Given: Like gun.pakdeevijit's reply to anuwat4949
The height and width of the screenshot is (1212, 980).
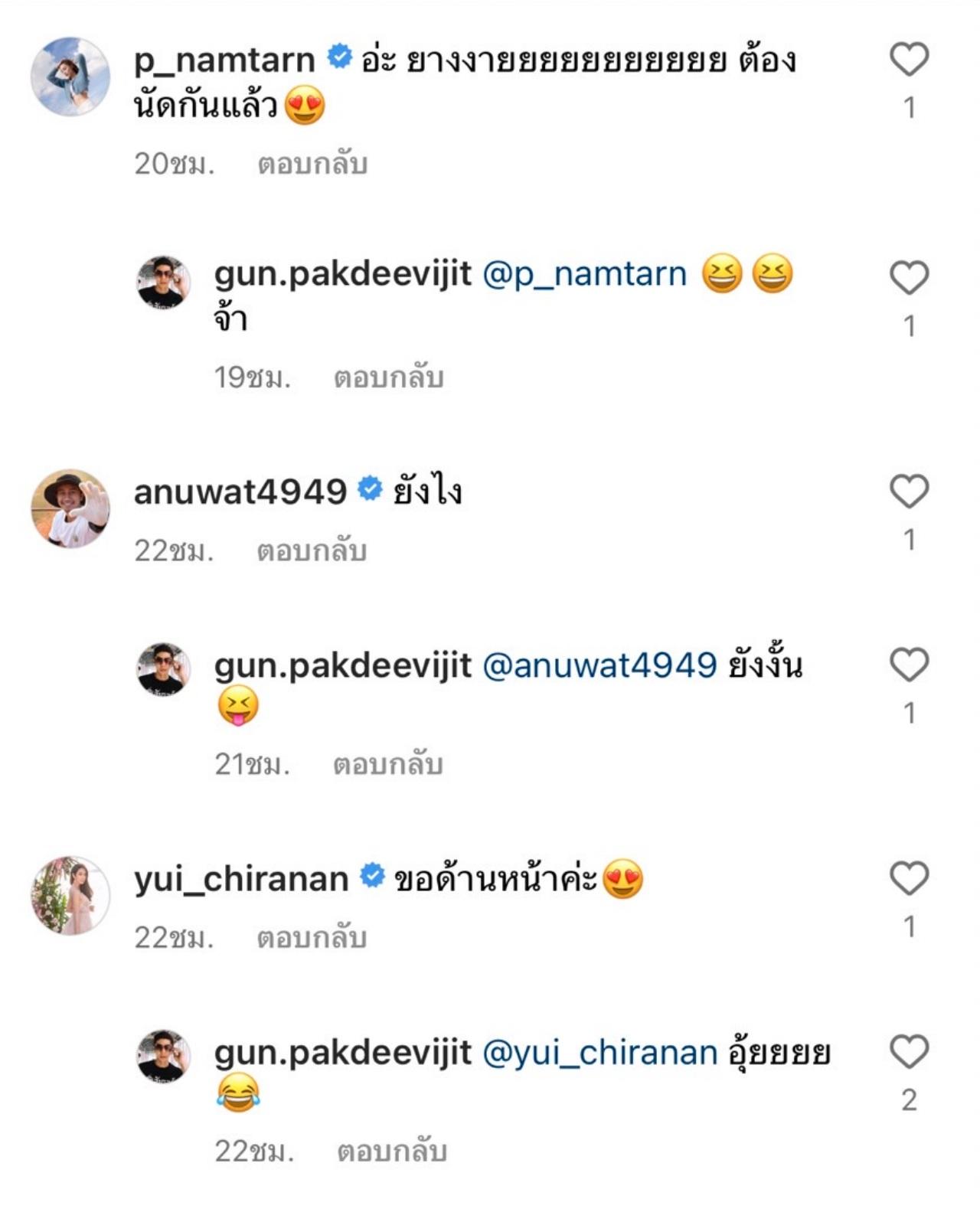Looking at the screenshot, I should [x=909, y=665].
